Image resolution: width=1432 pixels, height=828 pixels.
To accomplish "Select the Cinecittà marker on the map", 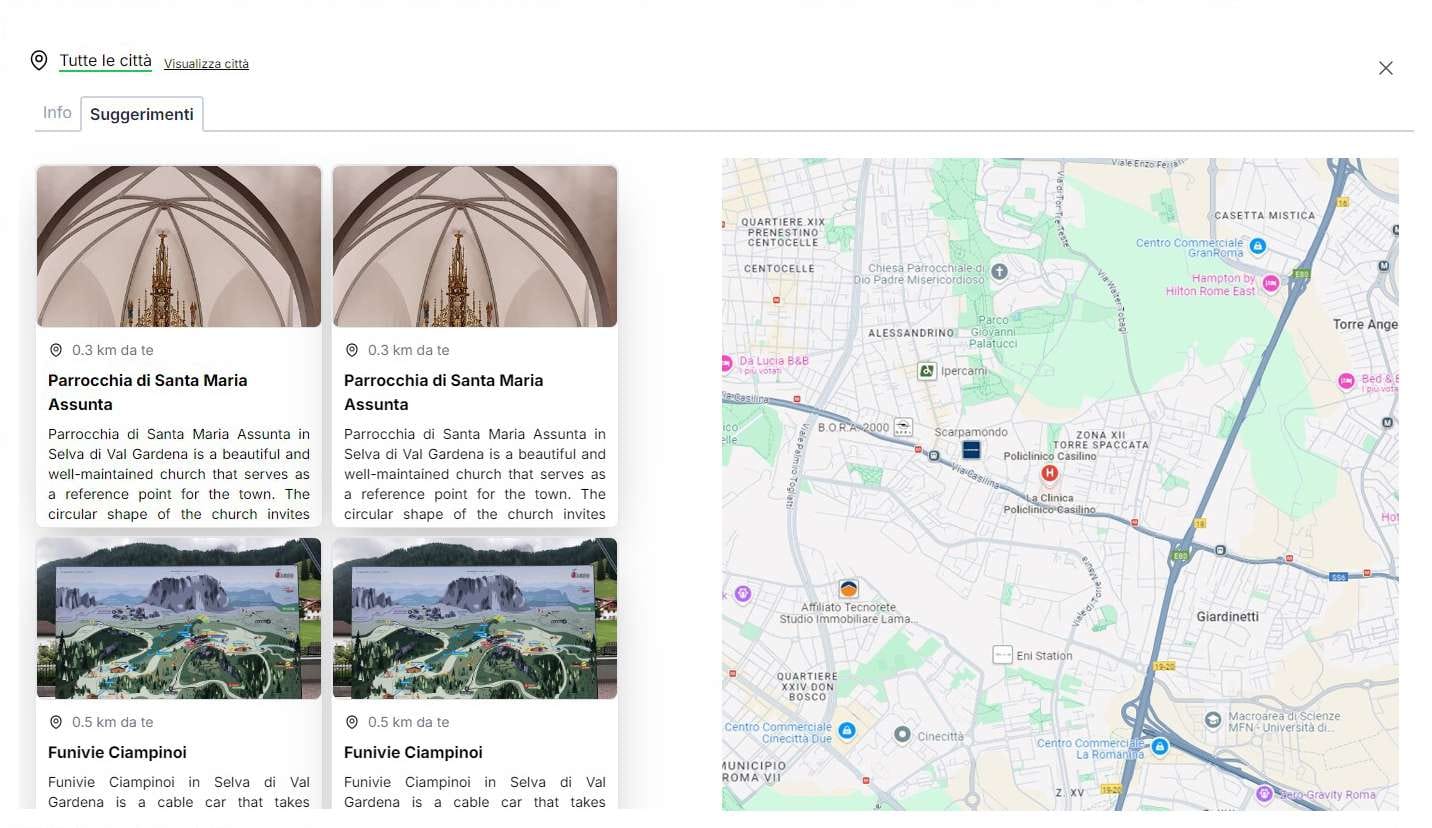I will click(902, 736).
